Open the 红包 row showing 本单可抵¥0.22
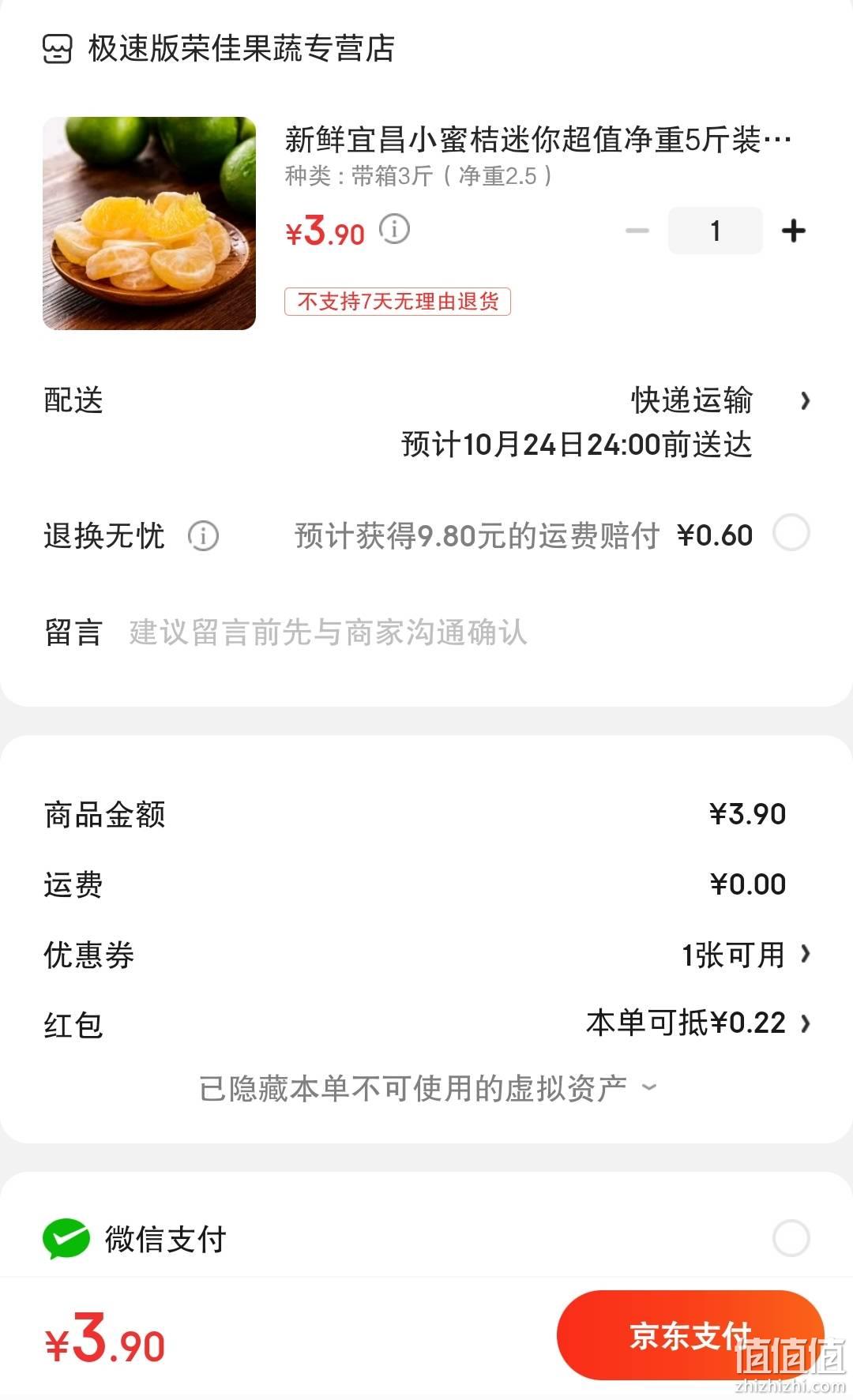853x1400 pixels. tap(426, 1024)
